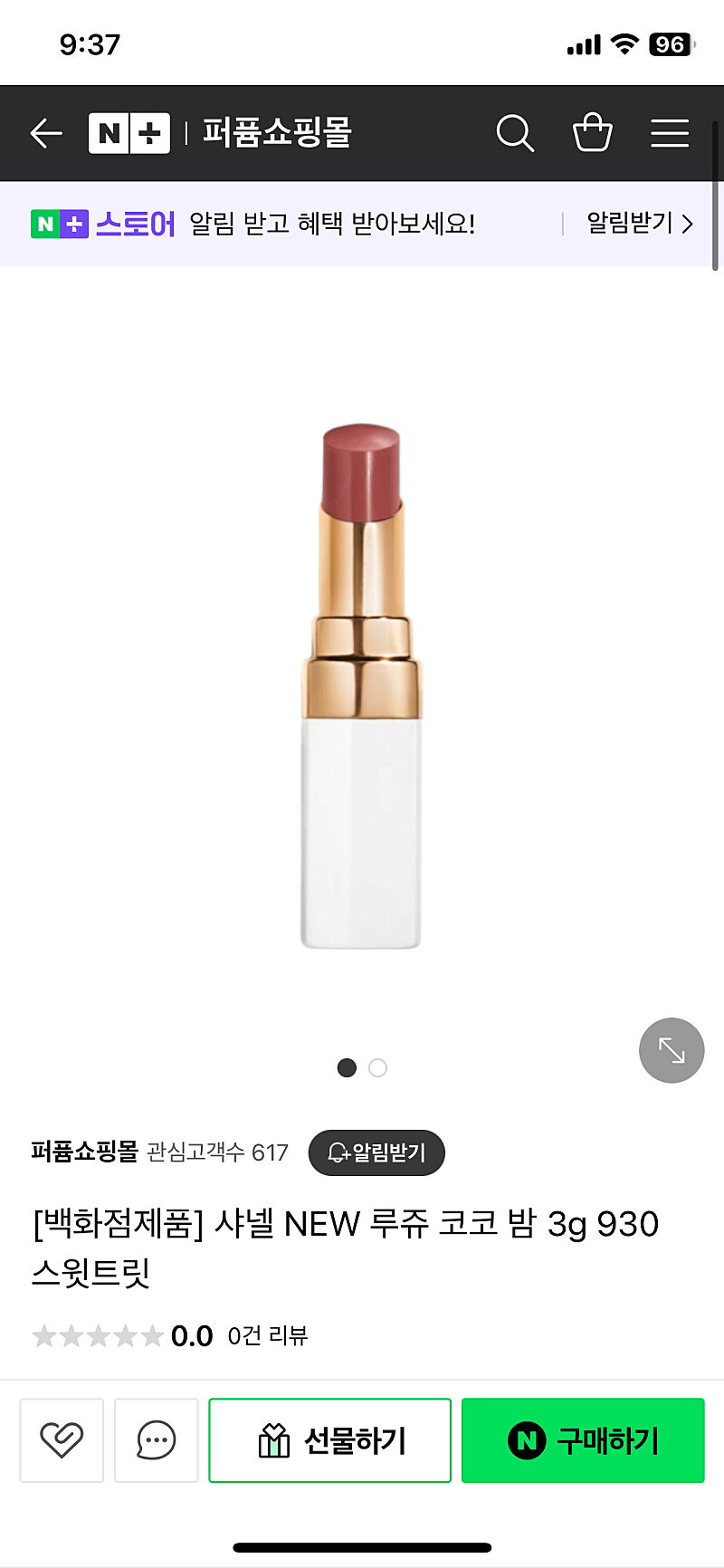Tap 알림받기 link in the store banner

click(x=640, y=223)
